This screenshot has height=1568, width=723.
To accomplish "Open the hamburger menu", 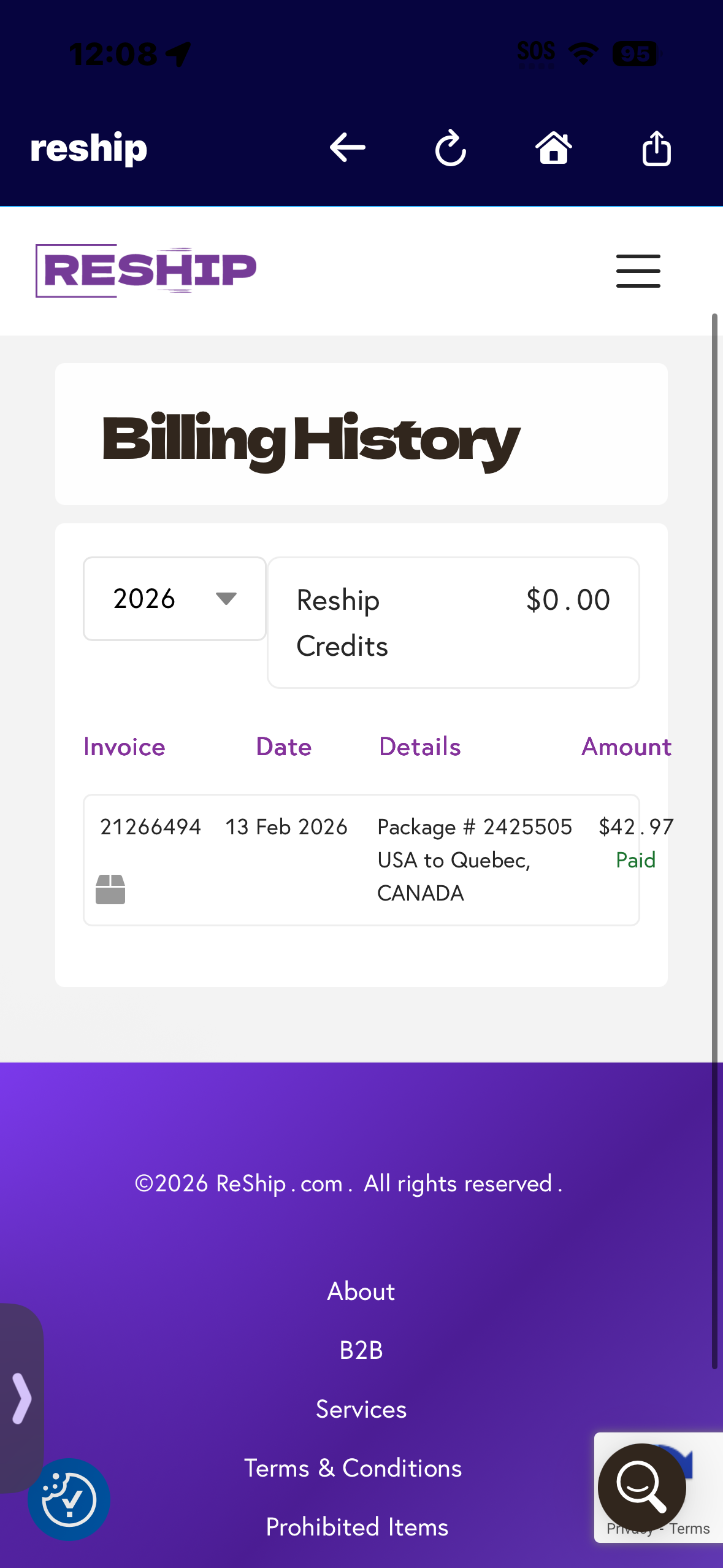I will coord(638,271).
